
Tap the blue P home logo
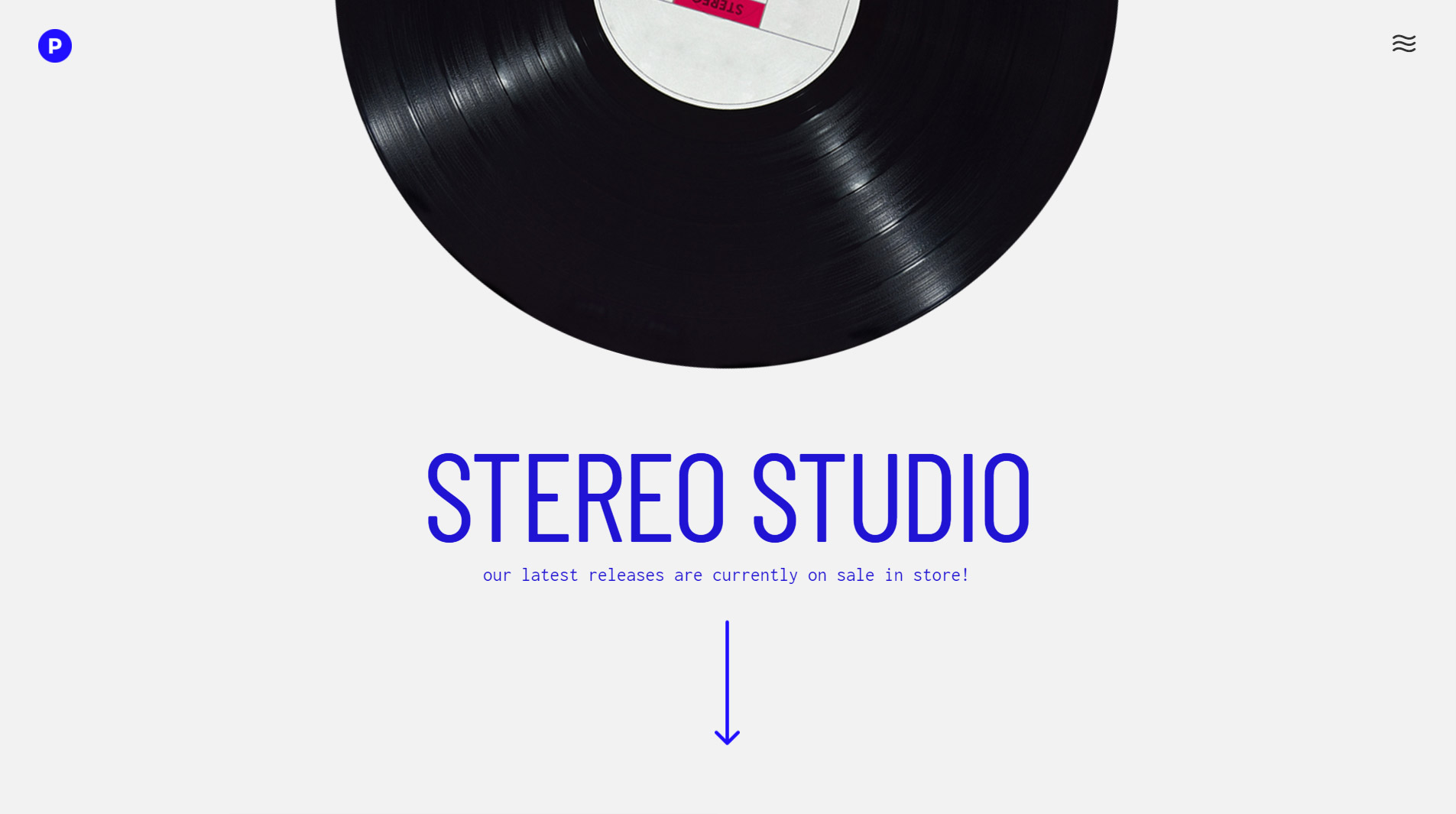(55, 46)
